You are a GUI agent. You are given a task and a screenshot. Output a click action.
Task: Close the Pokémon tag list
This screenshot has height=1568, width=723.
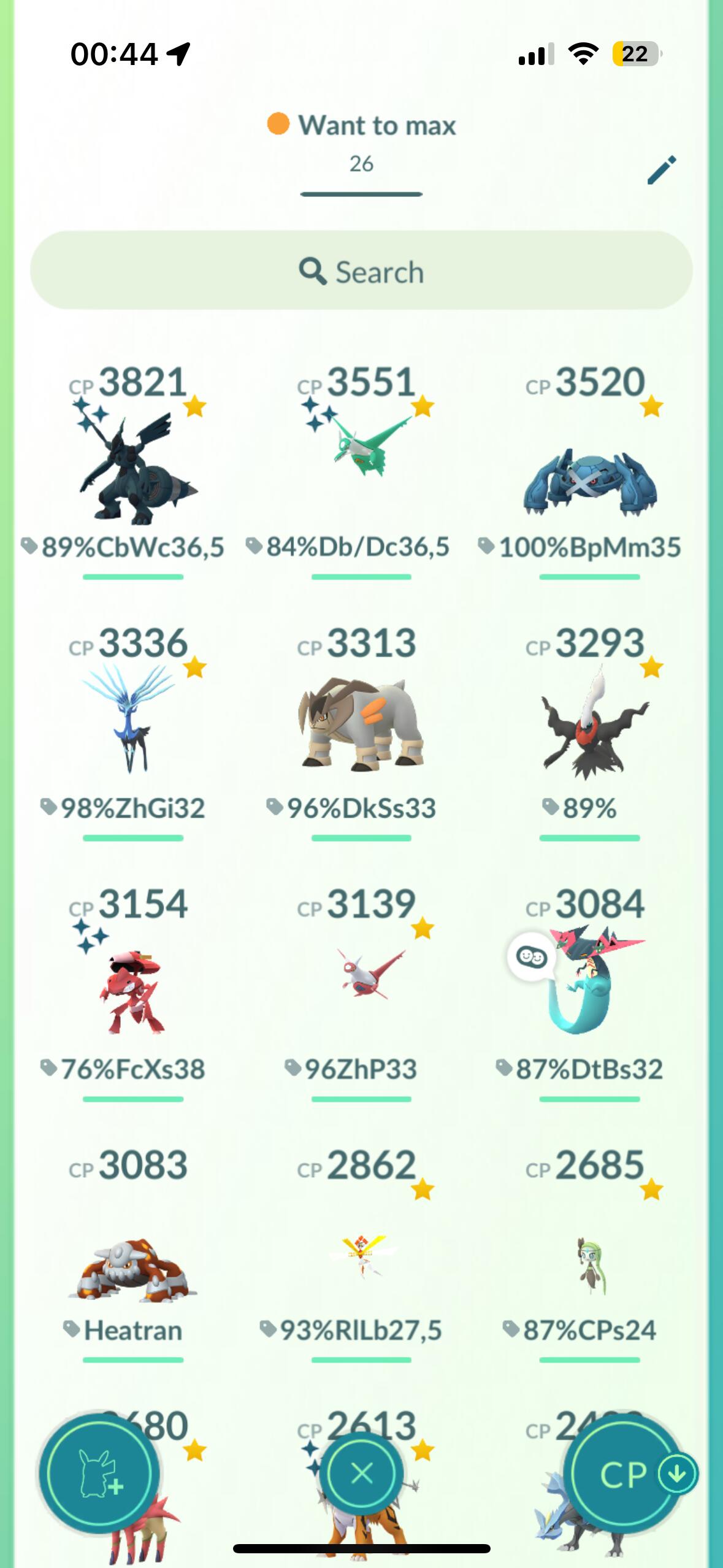[x=362, y=1473]
